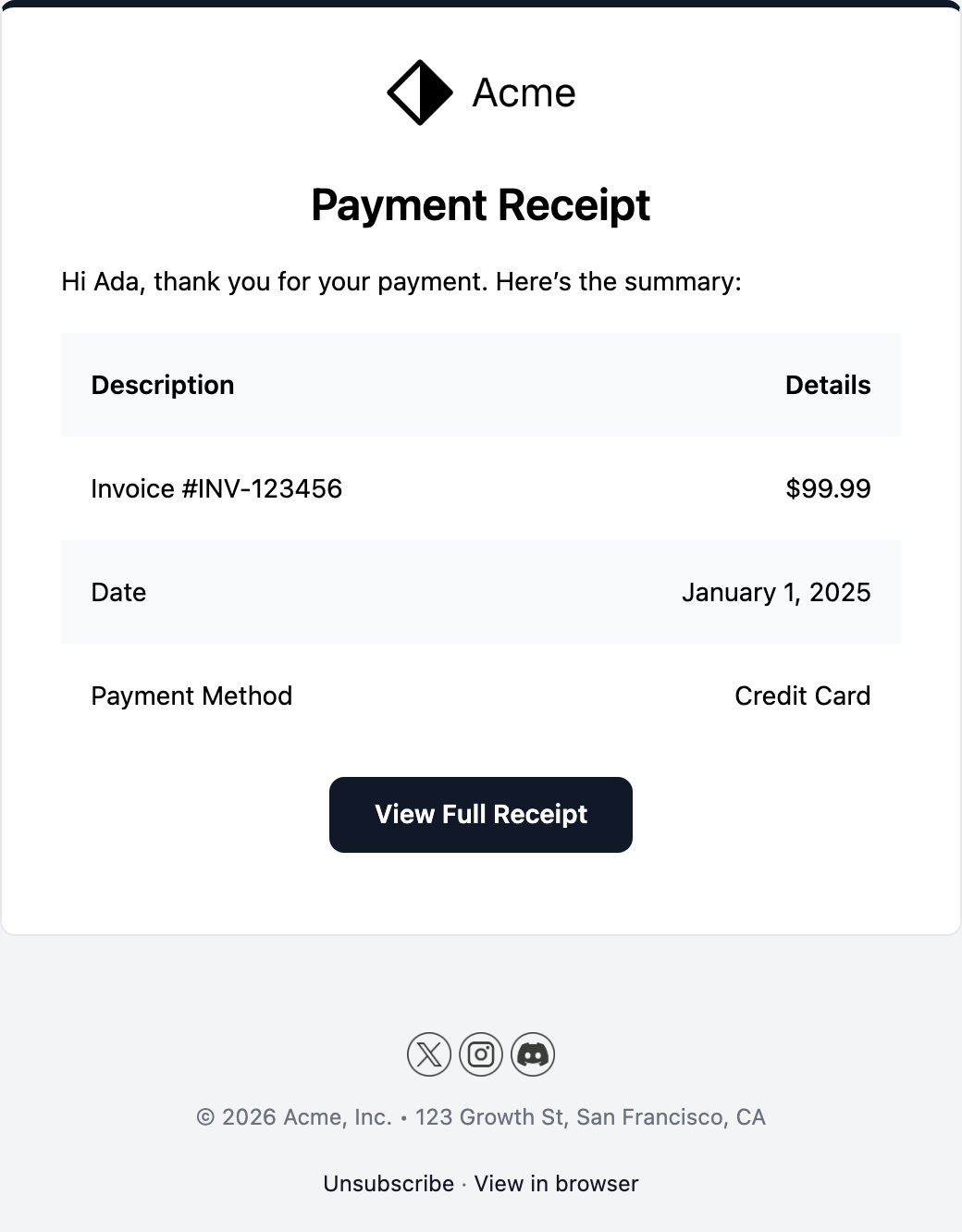This screenshot has width=962, height=1232.
Task: Visit Instagram using the circular footer icon
Action: [481, 1054]
